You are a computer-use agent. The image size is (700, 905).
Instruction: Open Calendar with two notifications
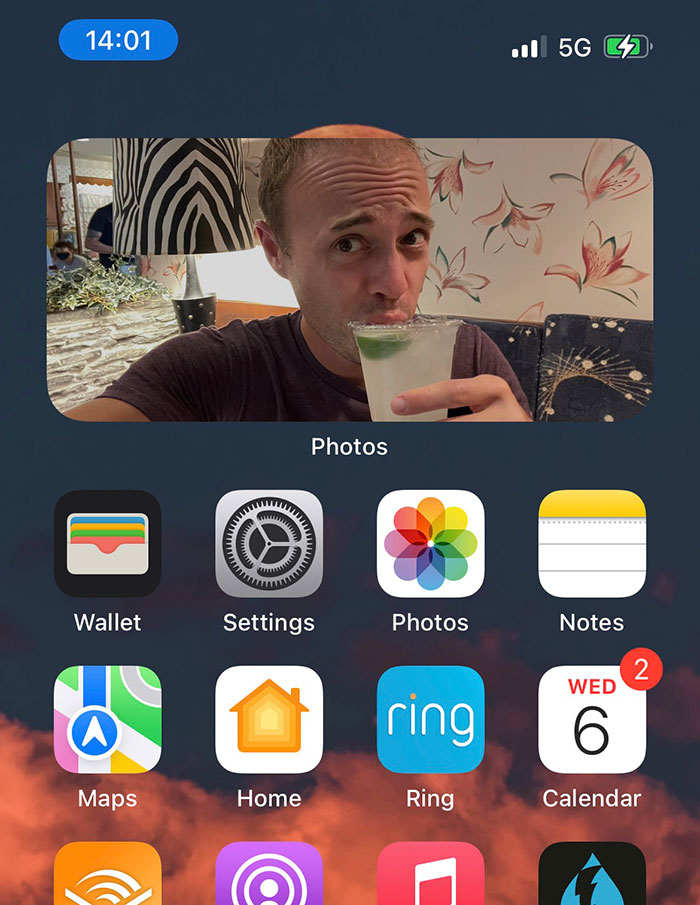pos(592,720)
